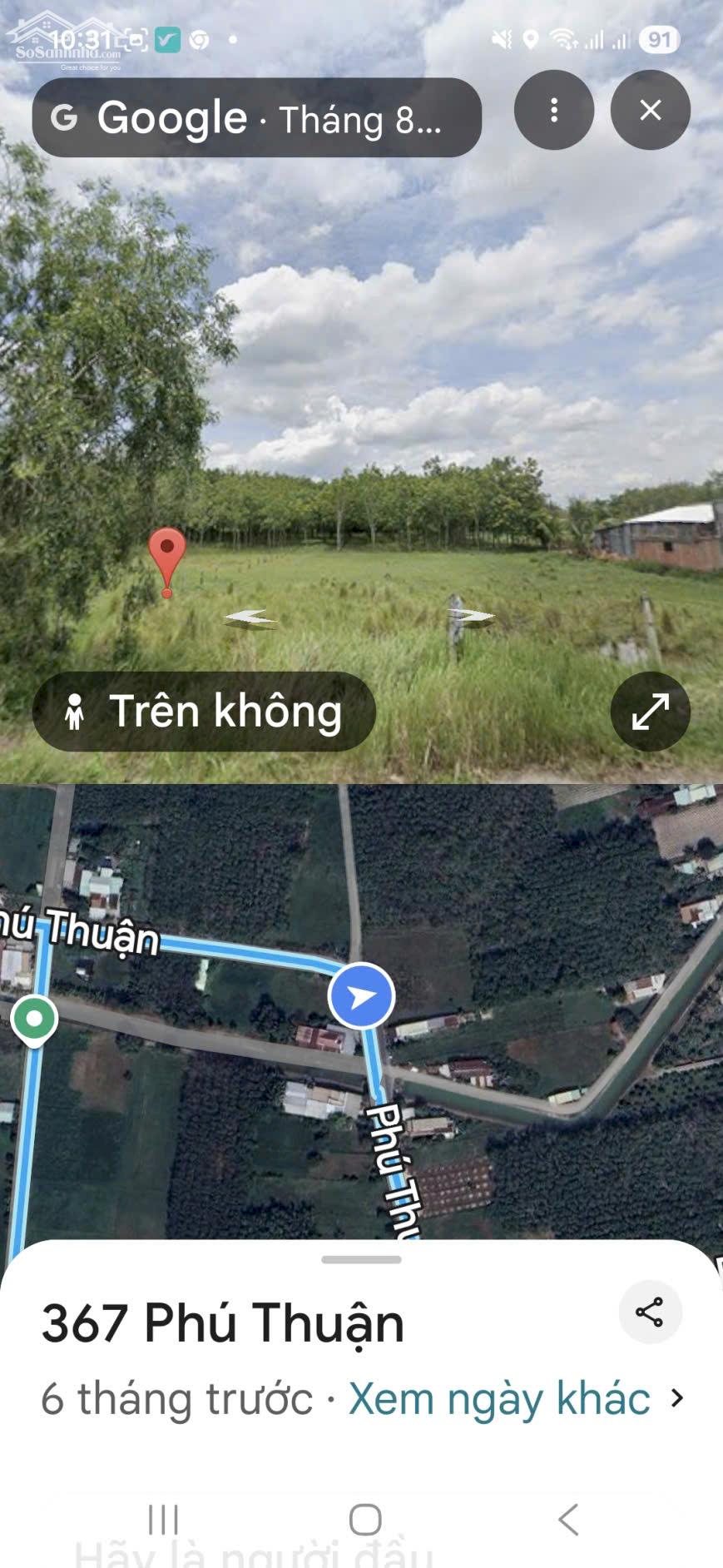Move Street View toward the right arrow
This screenshot has width=723, height=1568.
[x=471, y=616]
